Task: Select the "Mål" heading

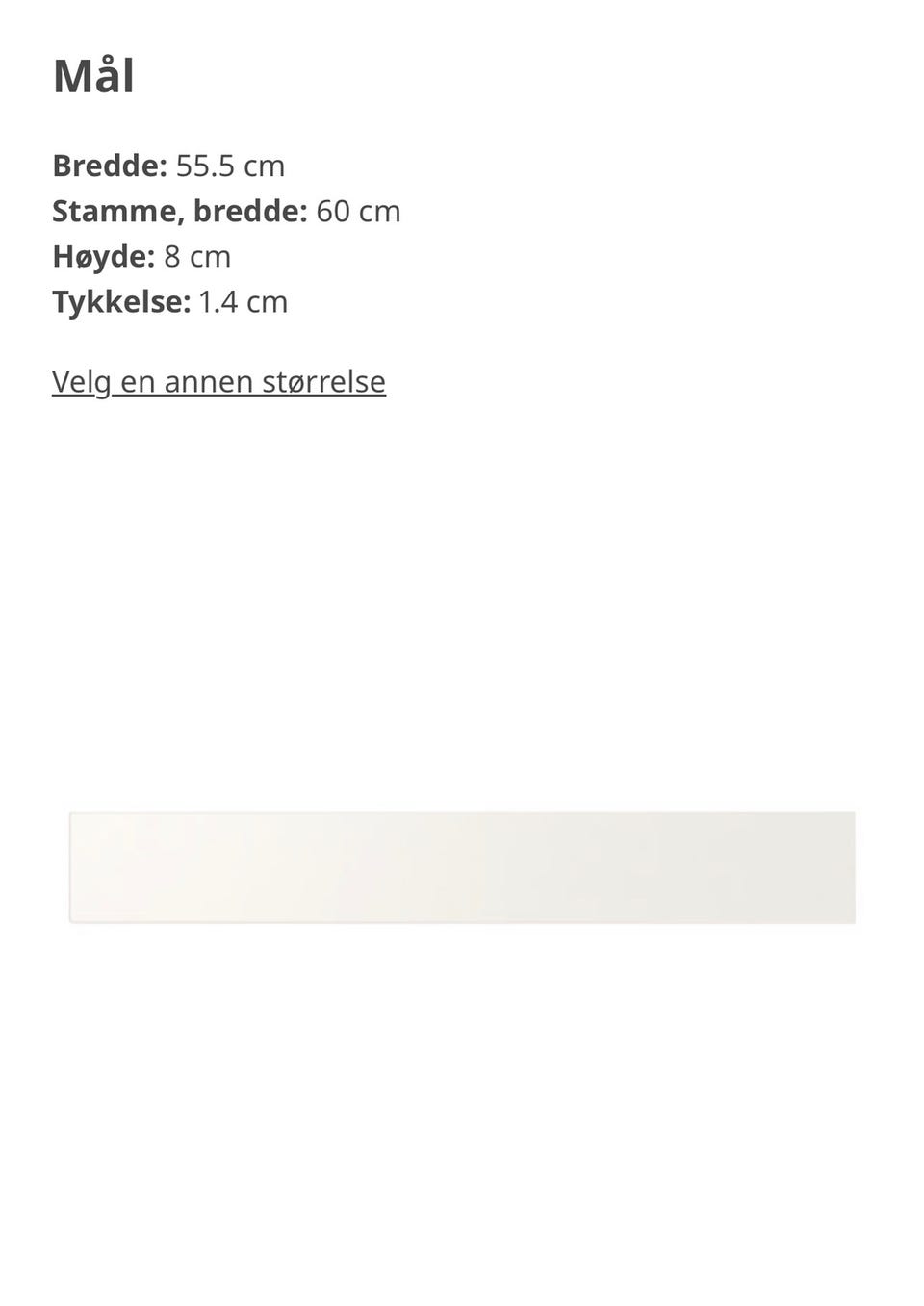Action: pos(93,75)
